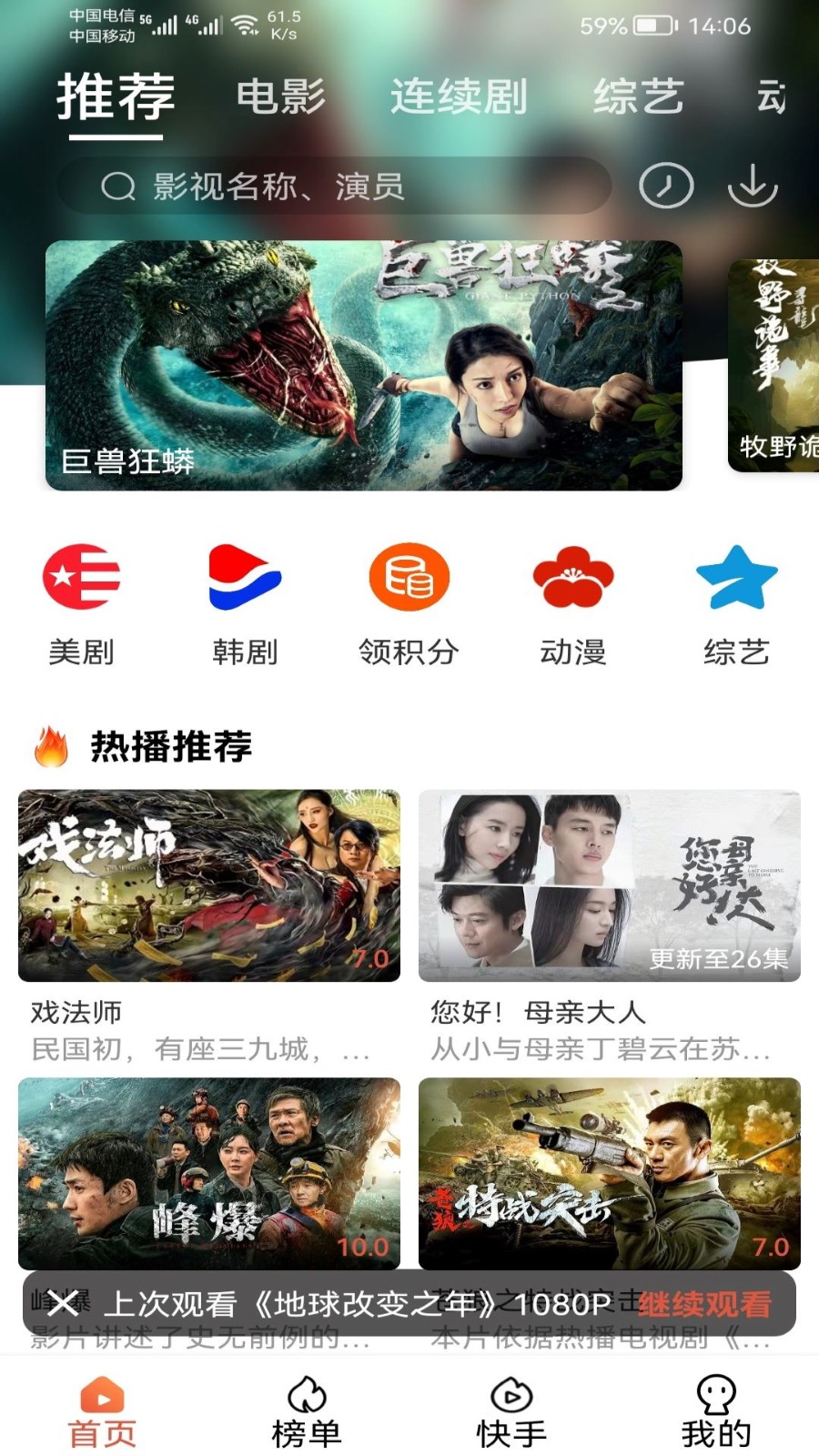Viewport: 819px width, 1456px height.
Task: Select the 综艺 top tab
Action: pyautogui.click(x=638, y=96)
